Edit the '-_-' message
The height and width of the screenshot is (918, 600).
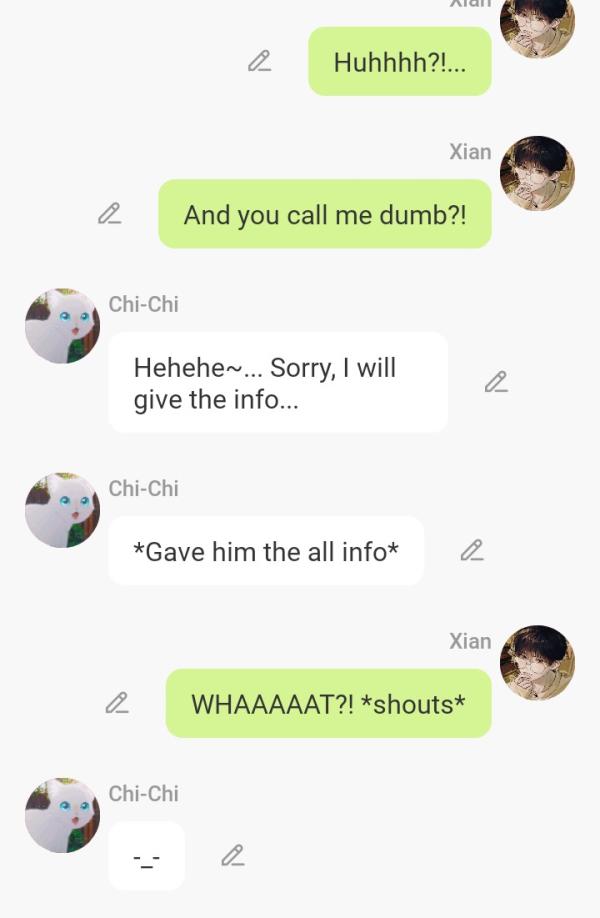[x=233, y=855]
